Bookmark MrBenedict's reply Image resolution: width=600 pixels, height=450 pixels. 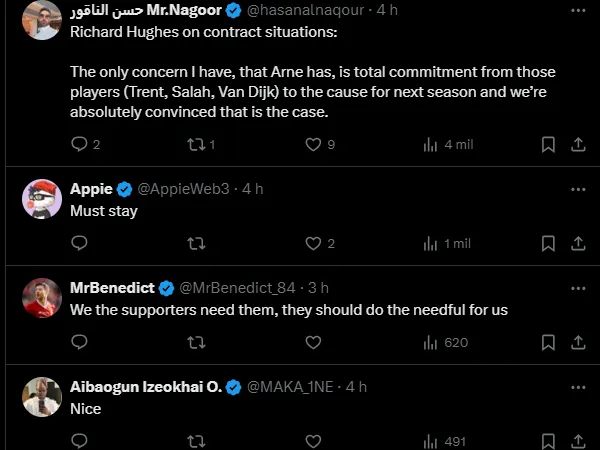point(548,342)
